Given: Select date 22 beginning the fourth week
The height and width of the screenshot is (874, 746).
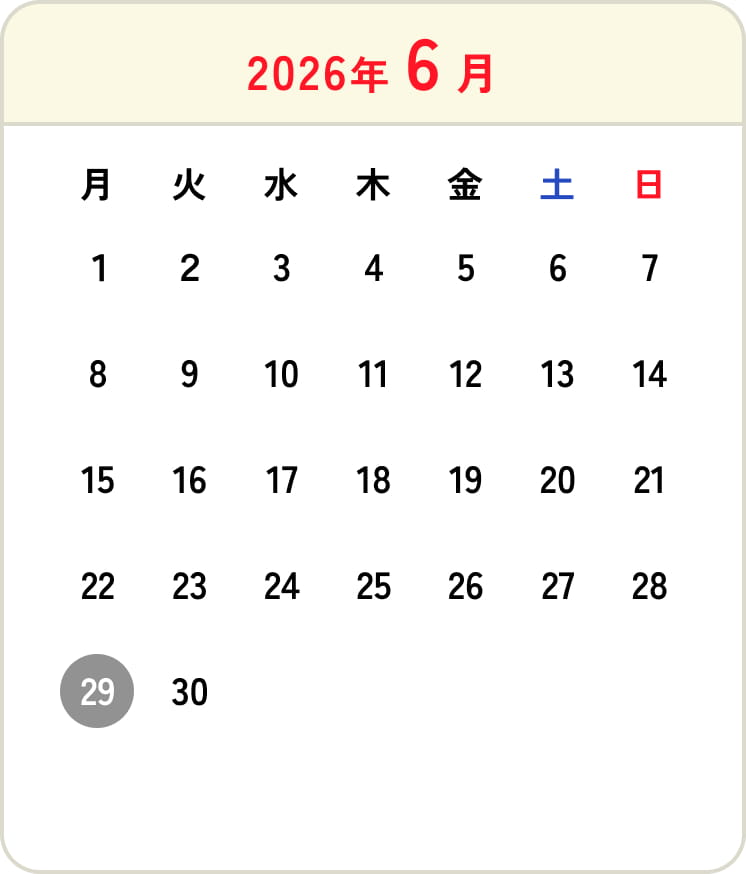Looking at the screenshot, I should point(98,587).
